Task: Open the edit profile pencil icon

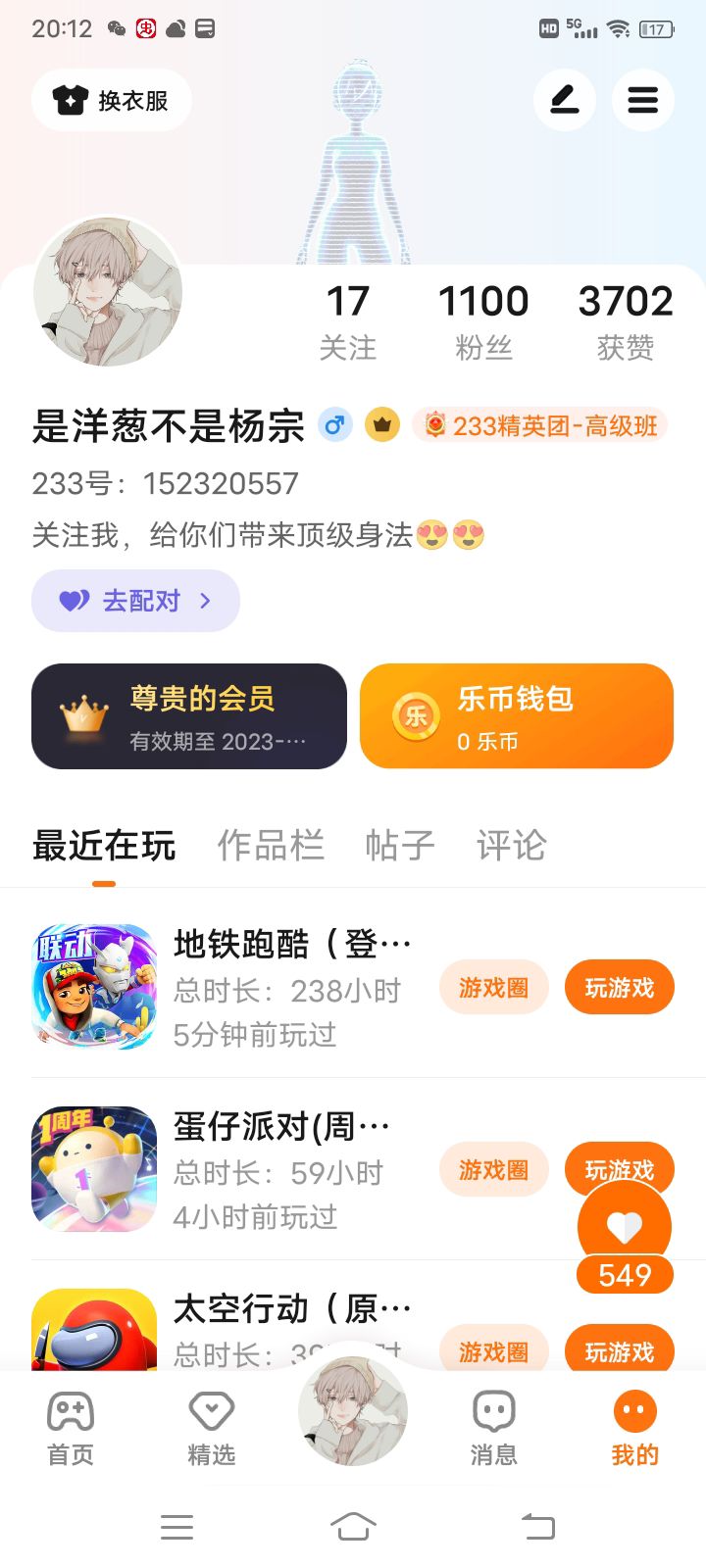Action: pos(565,100)
